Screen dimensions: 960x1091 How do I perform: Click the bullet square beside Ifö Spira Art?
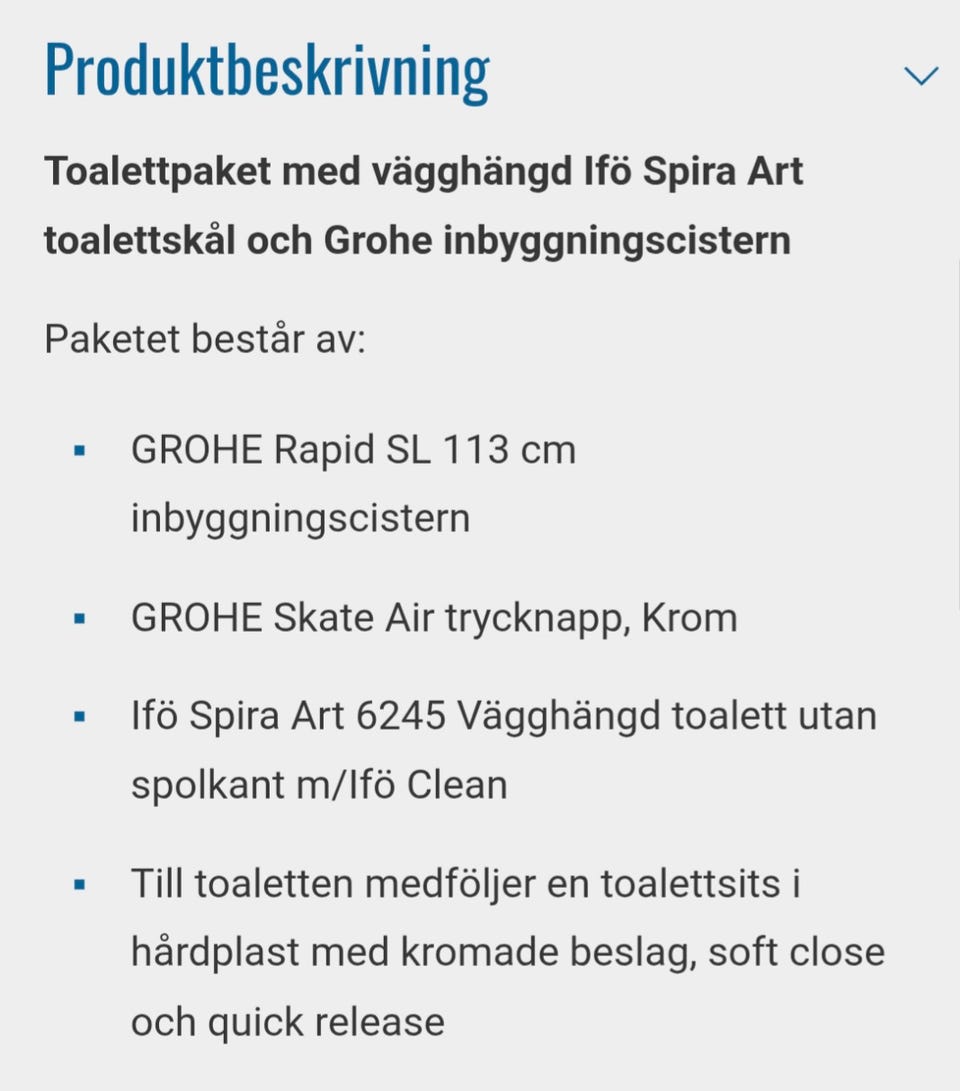click(79, 716)
